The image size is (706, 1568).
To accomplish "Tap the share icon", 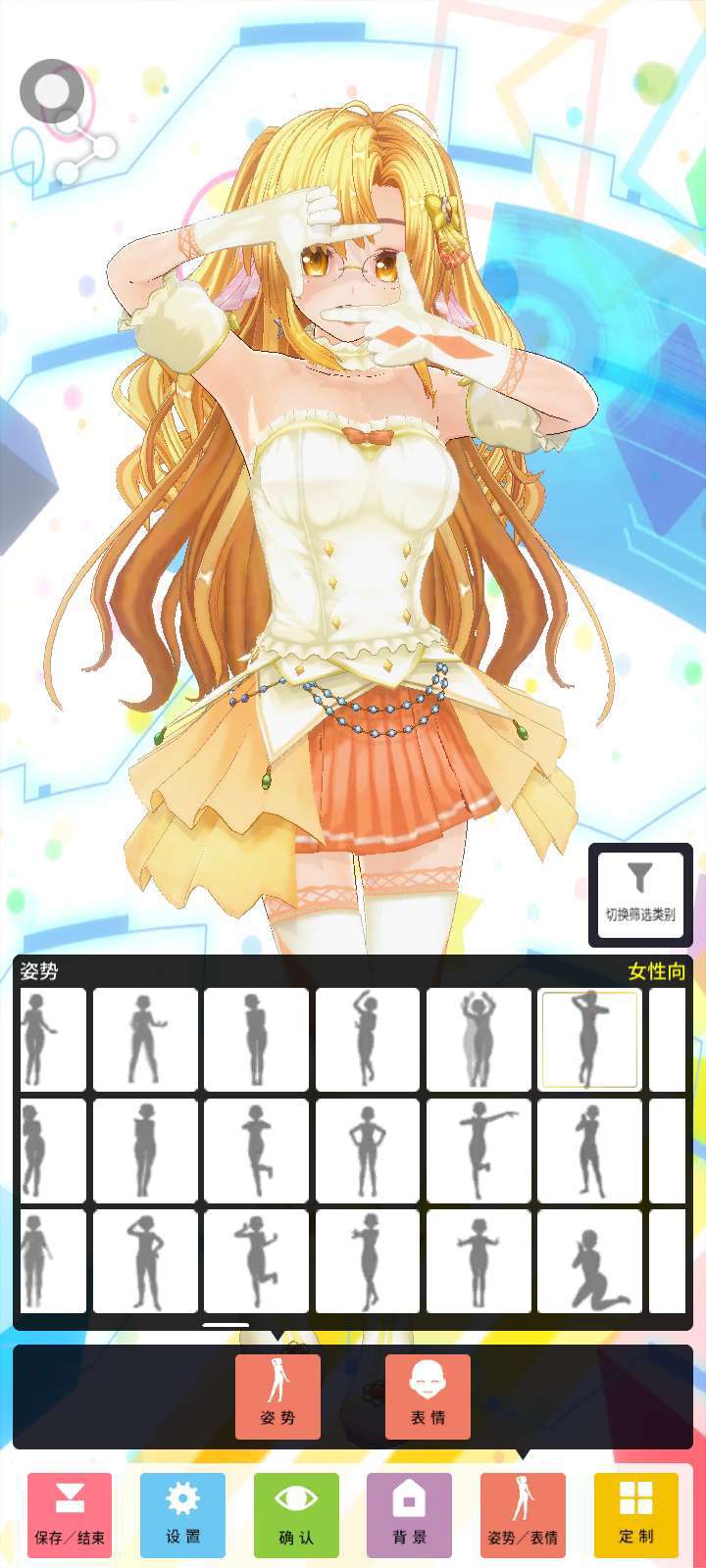I will point(82,149).
